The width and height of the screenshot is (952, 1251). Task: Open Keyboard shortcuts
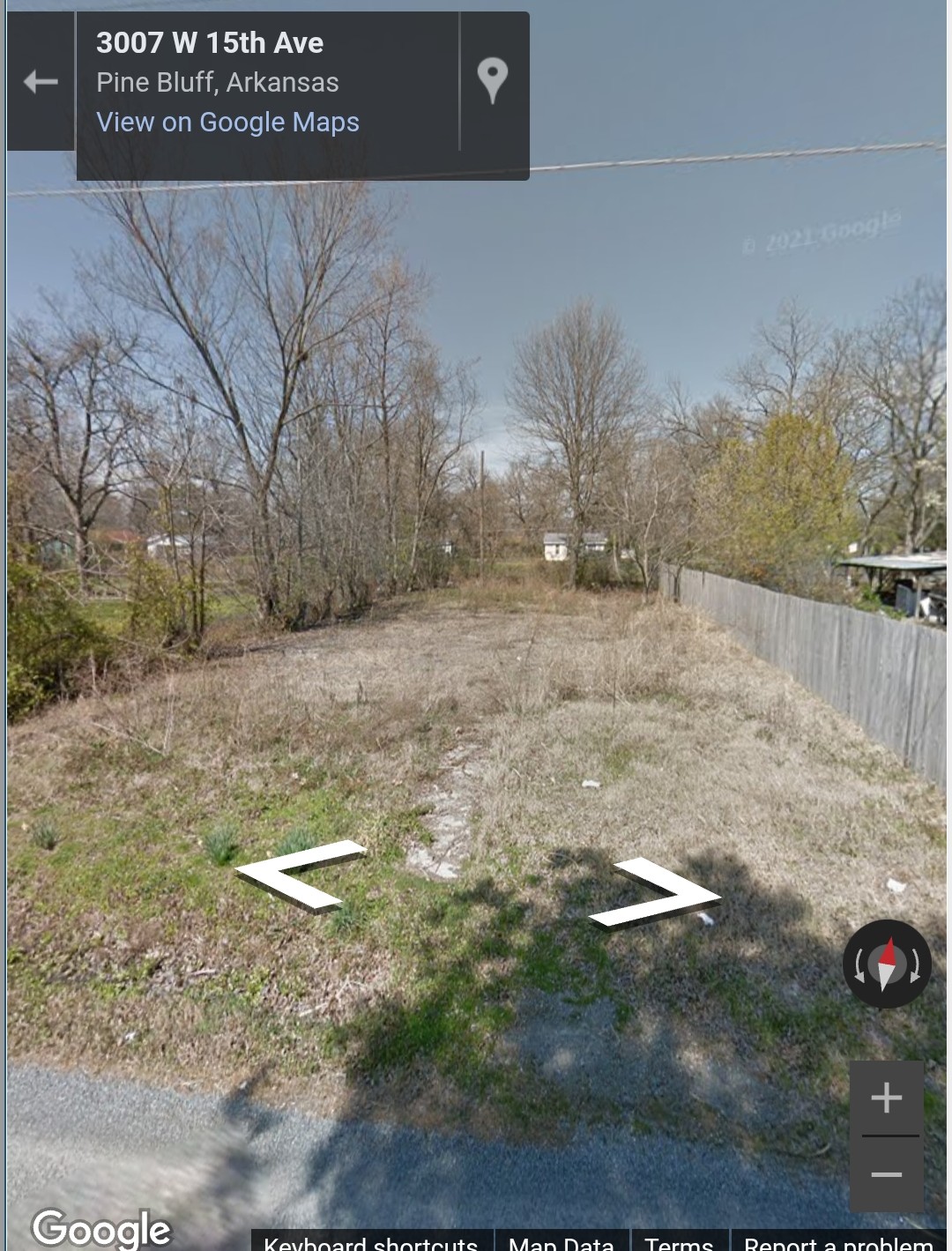pyautogui.click(x=370, y=1242)
